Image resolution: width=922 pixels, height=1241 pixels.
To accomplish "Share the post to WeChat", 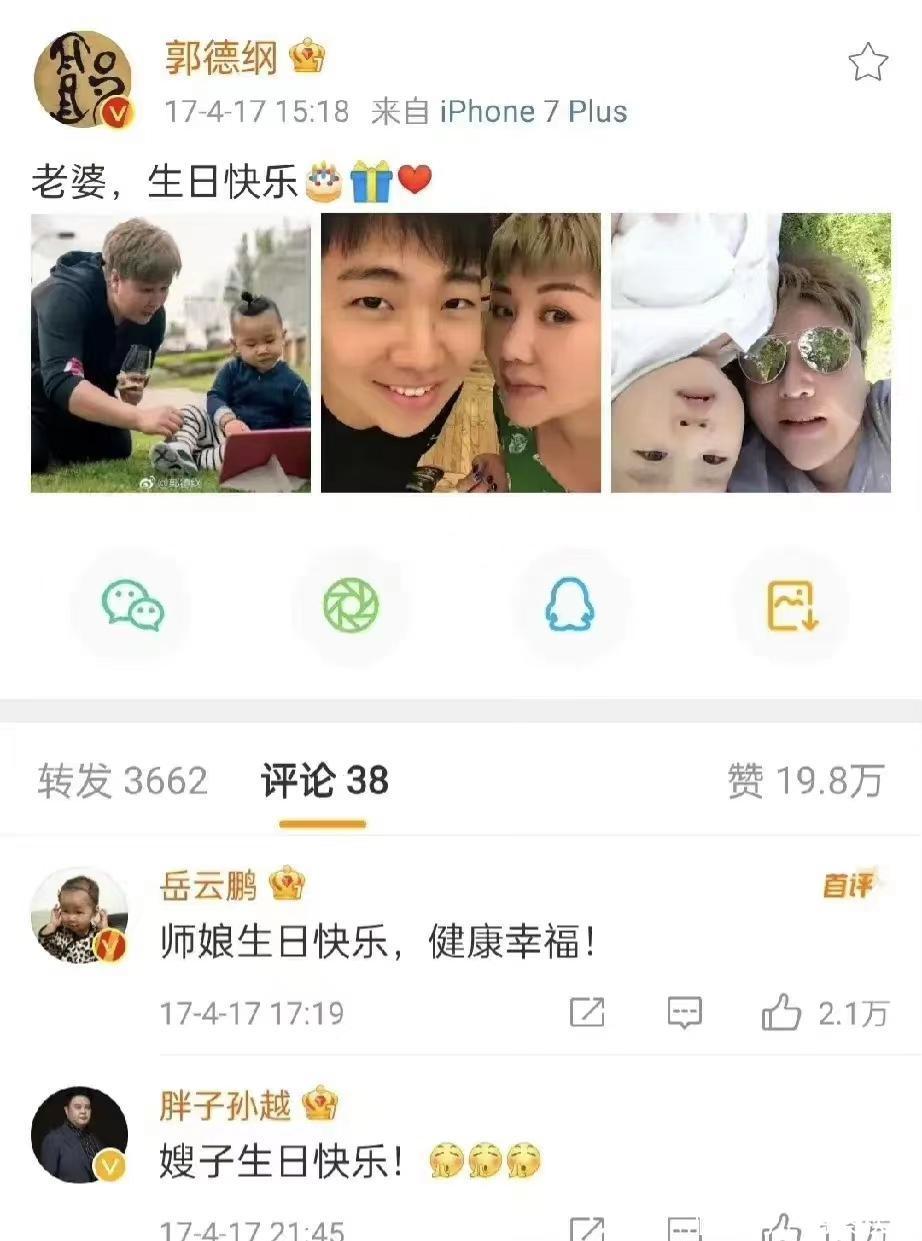I will (x=132, y=606).
